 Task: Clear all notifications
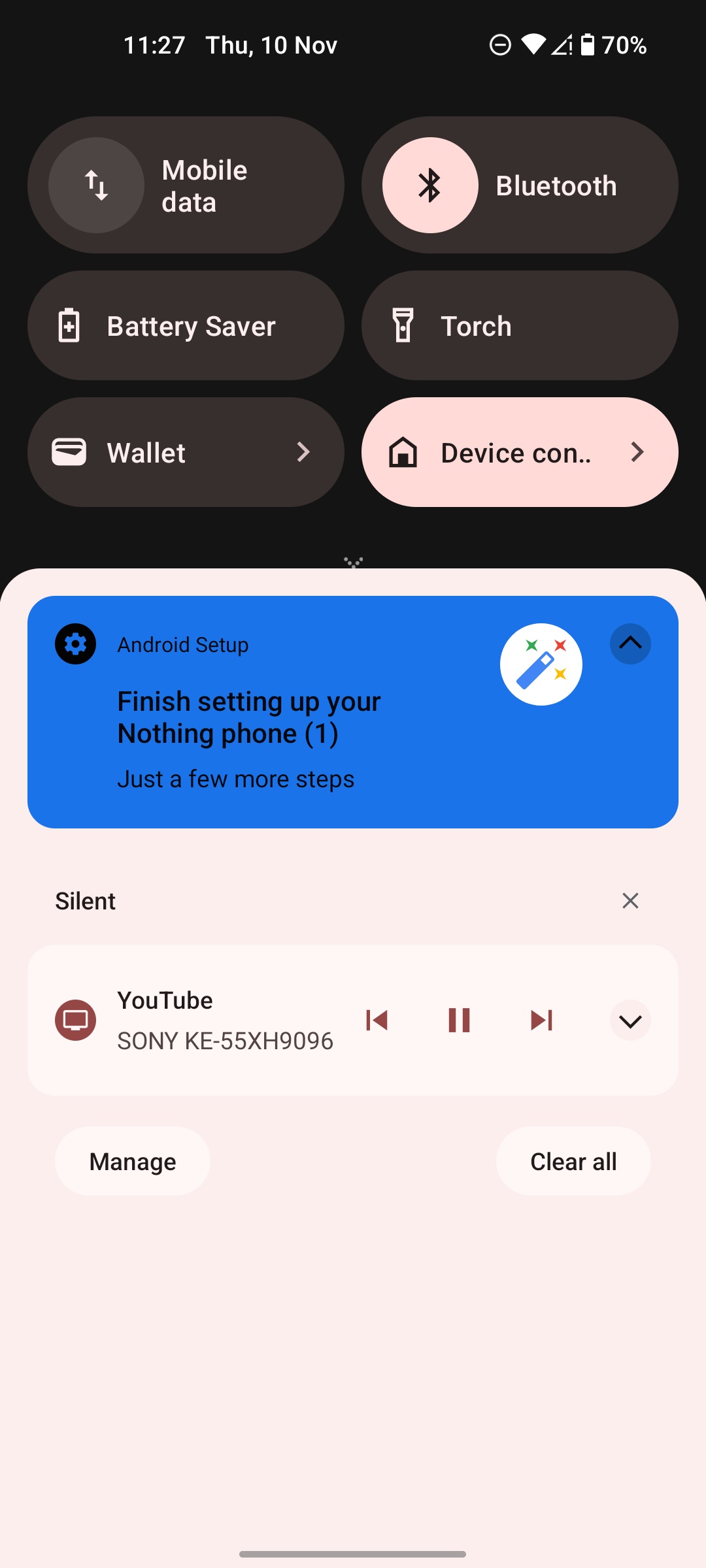[x=573, y=1162]
